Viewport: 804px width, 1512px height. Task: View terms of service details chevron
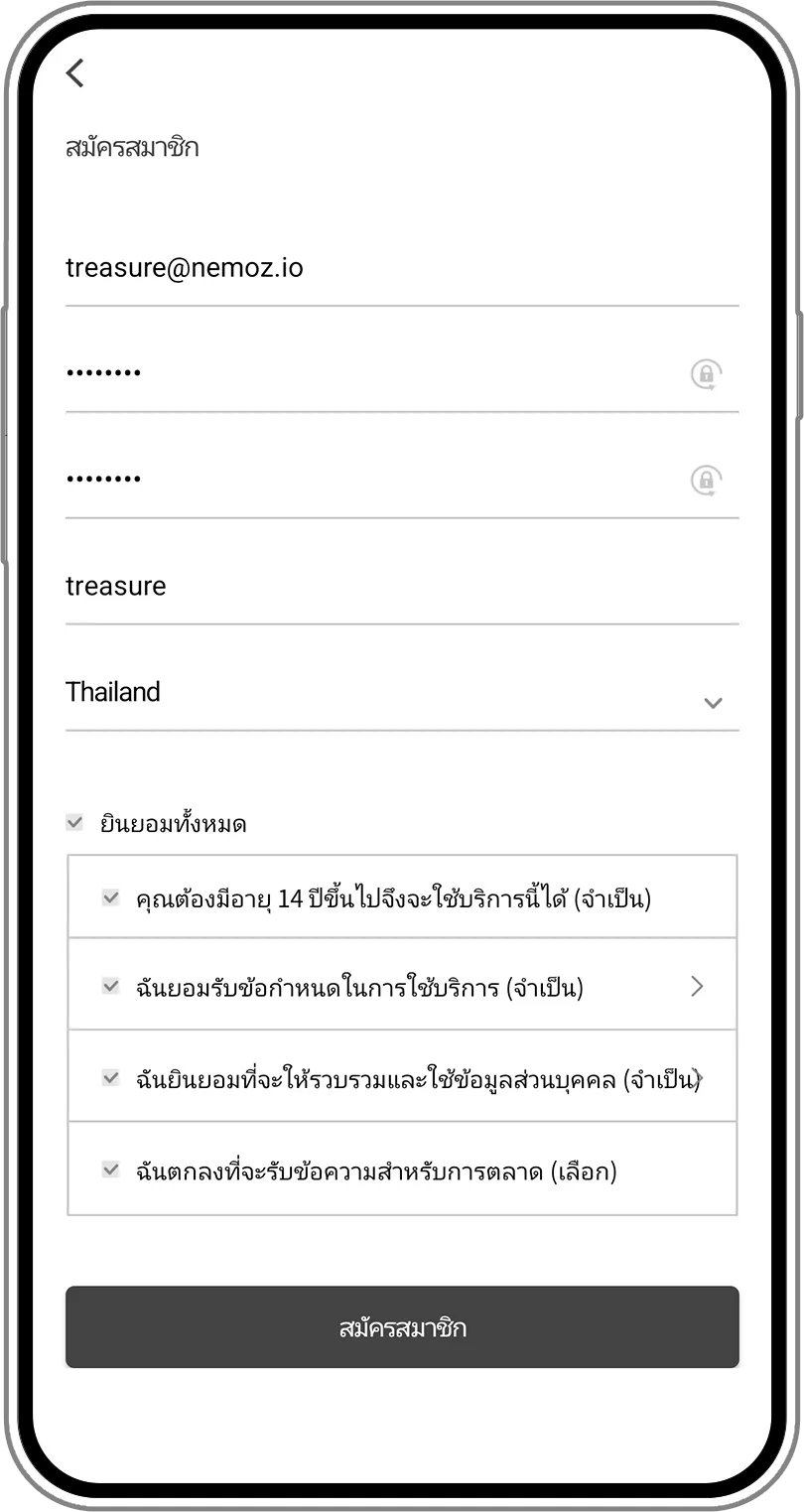tap(697, 986)
